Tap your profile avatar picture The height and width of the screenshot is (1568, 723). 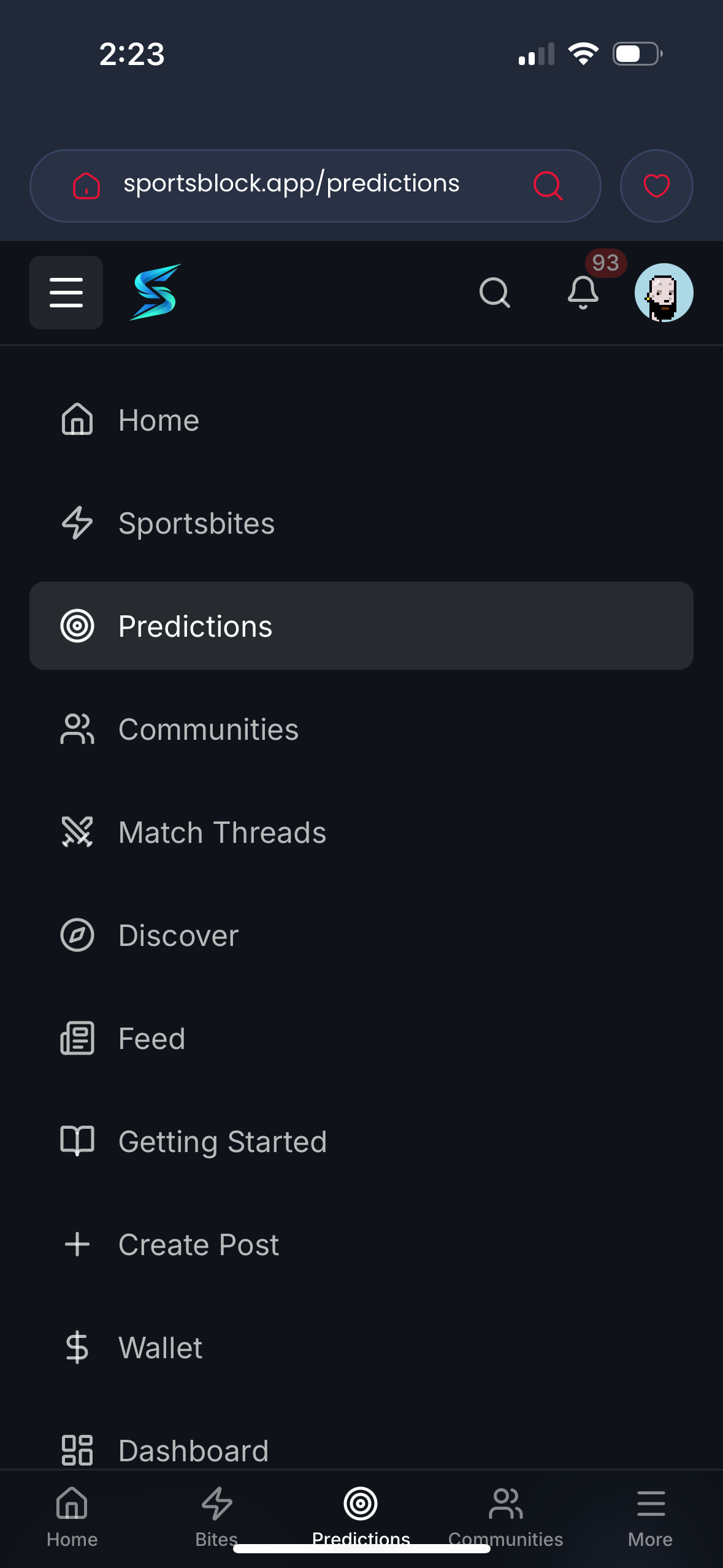(x=664, y=293)
